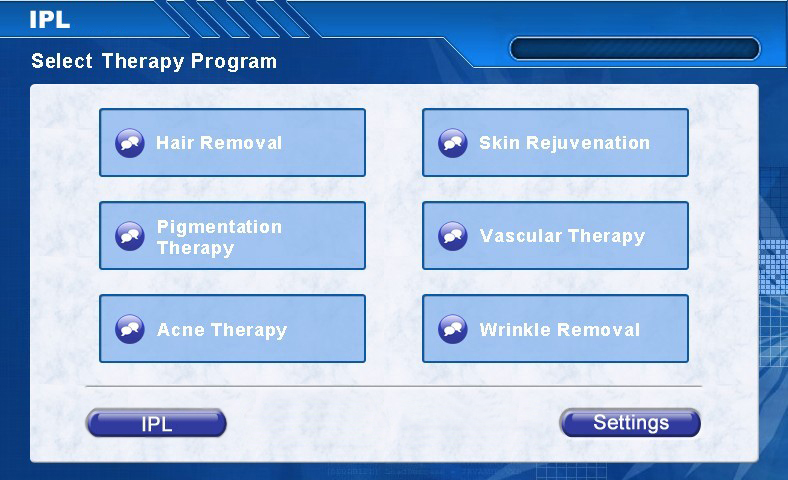Open Settings
Viewport: 788px width, 480px height.
click(630, 423)
